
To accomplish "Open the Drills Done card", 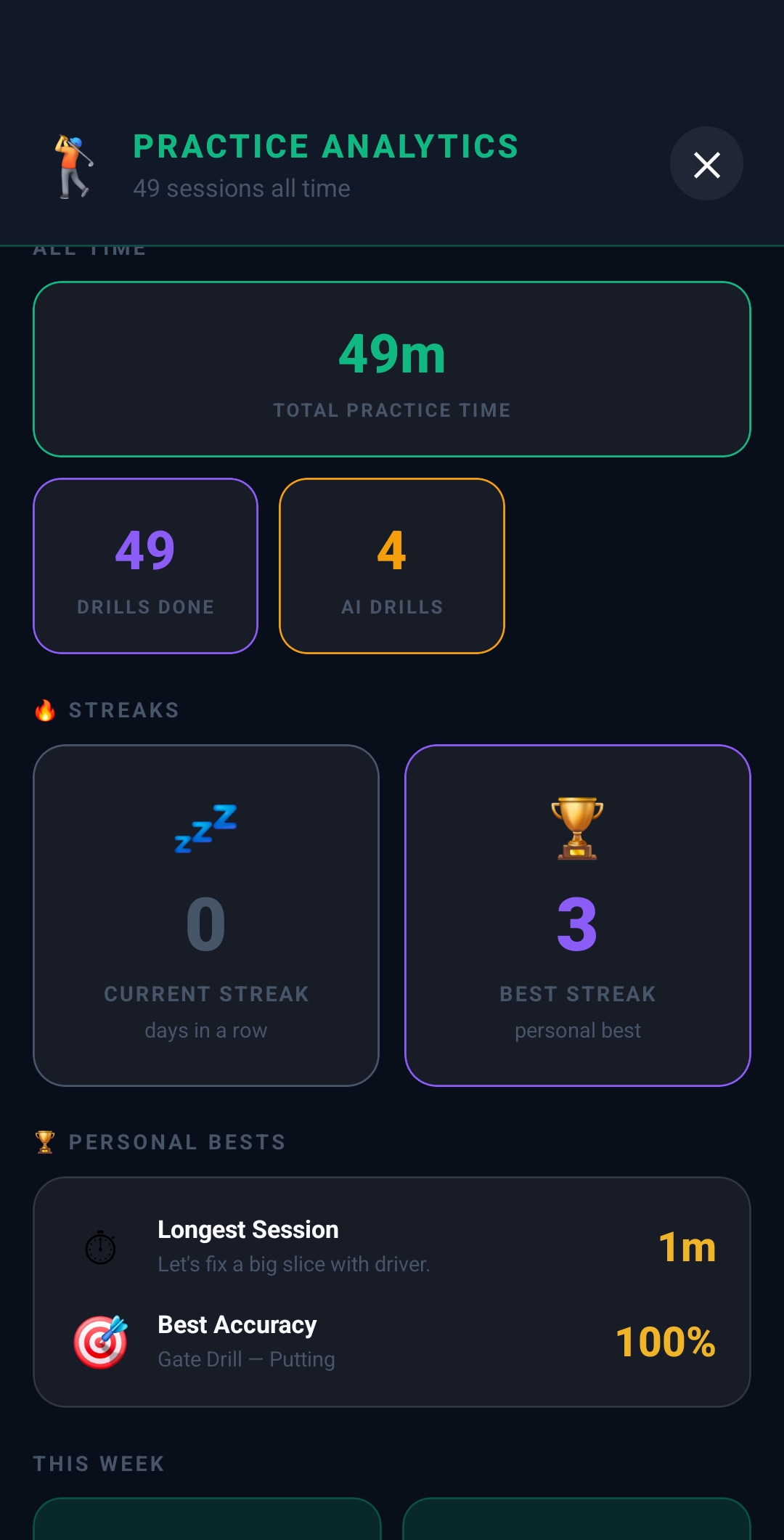I will 145,565.
